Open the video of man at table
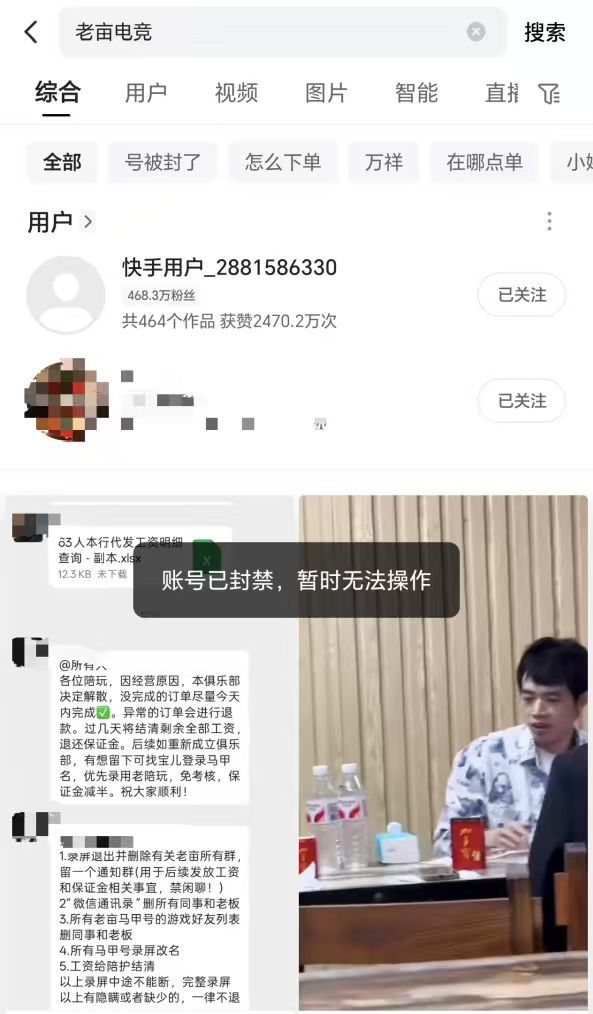Screen dimensions: 593x1014 pos(444,753)
